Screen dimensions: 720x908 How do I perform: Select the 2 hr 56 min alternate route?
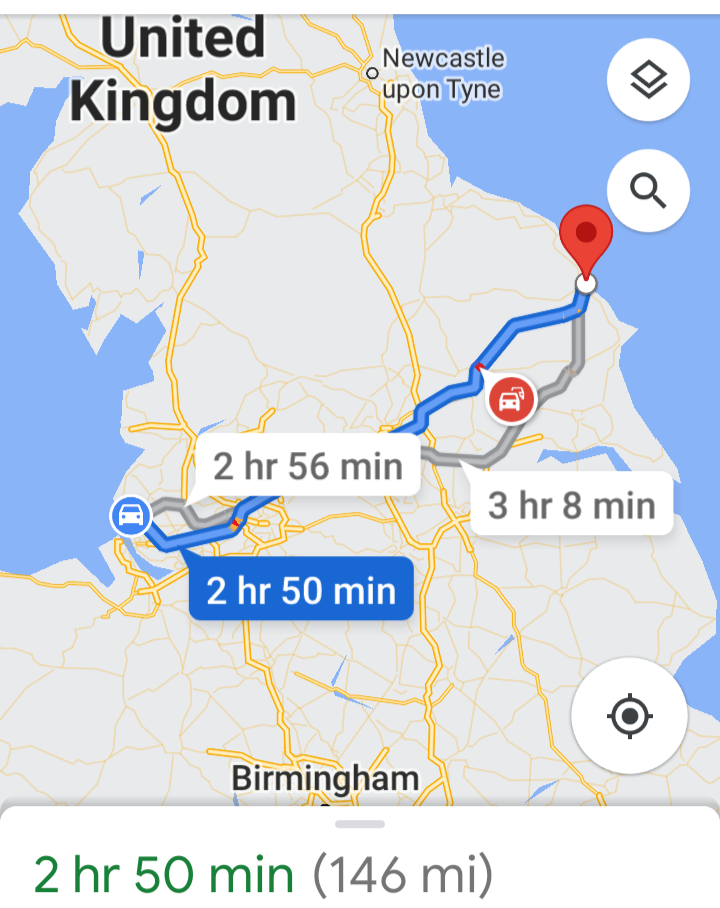308,466
